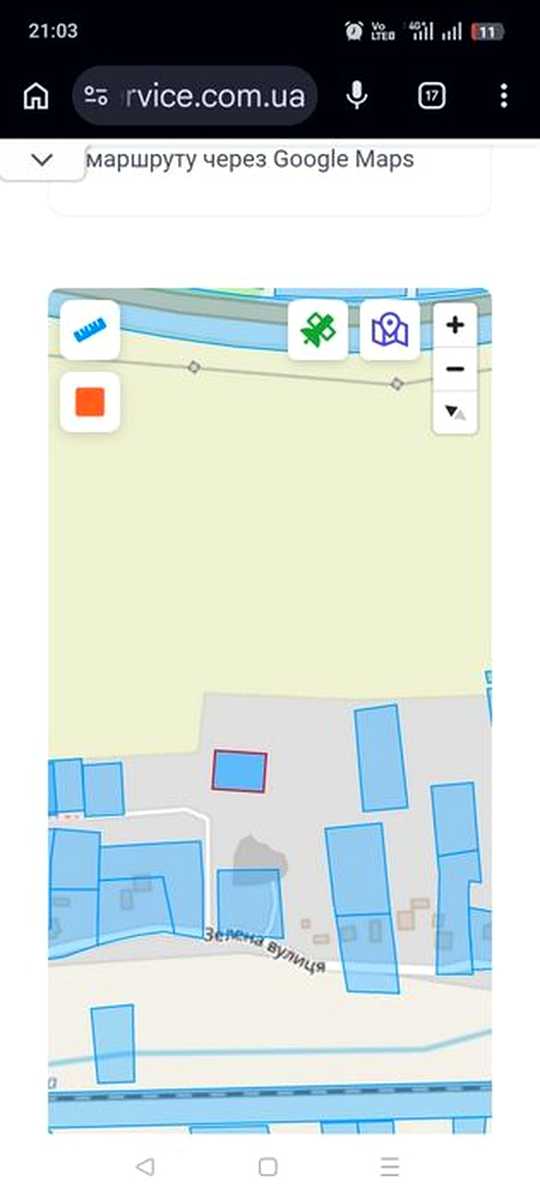Activate the ruler measuring tool
Viewport: 540px width, 1200px height.
click(90, 329)
